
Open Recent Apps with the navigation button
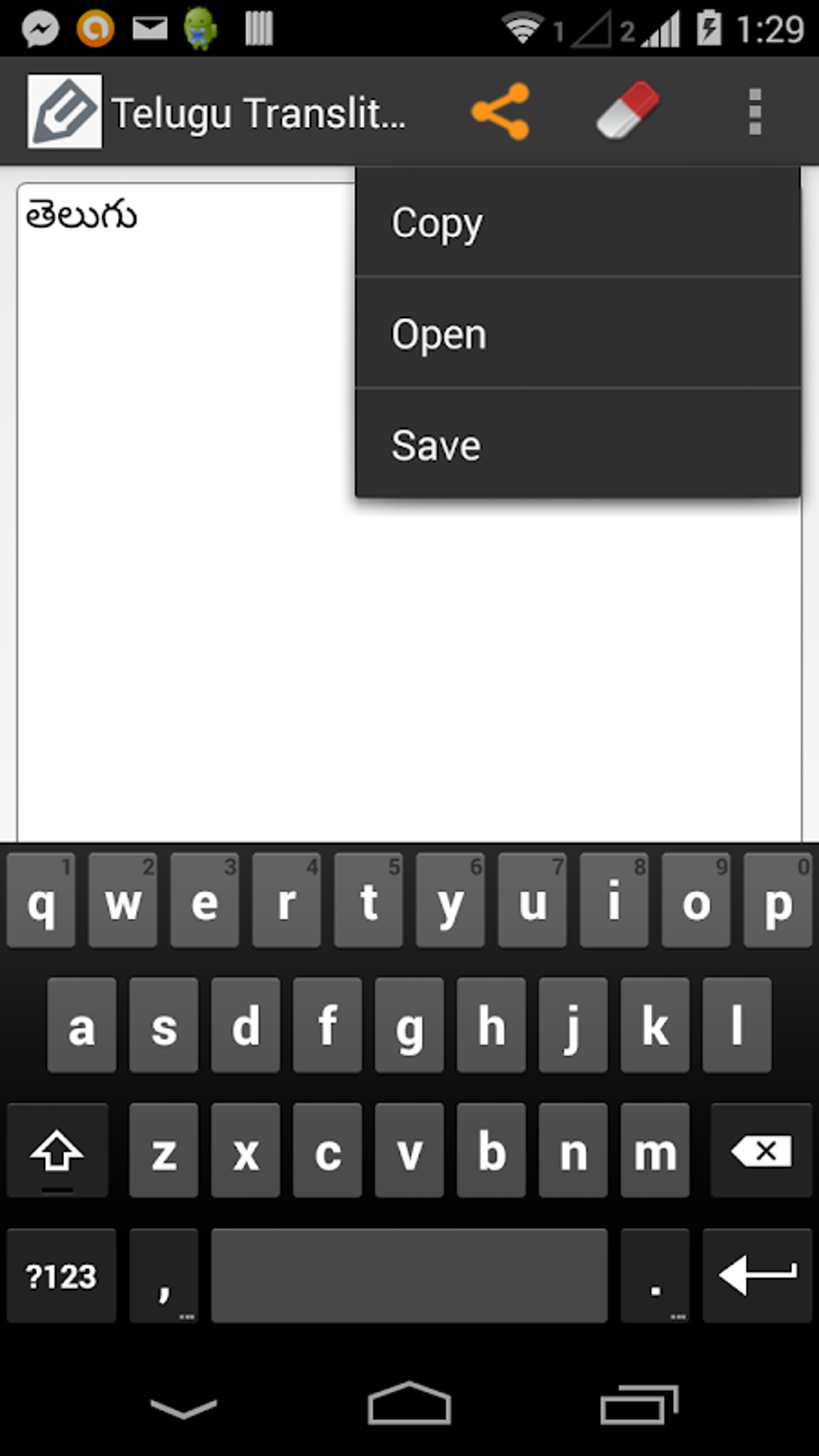tap(638, 1405)
